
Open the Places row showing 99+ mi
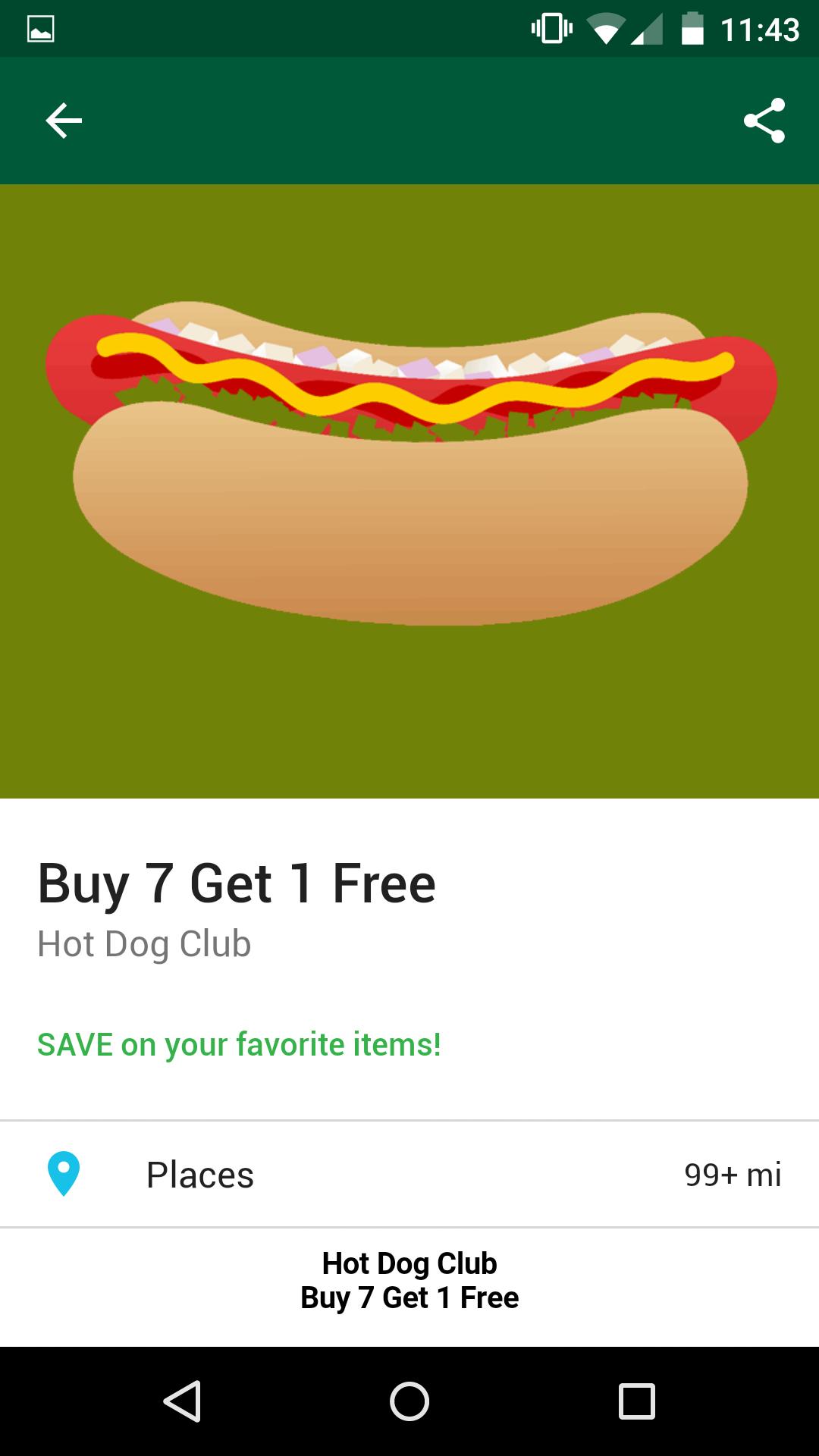tap(409, 1174)
